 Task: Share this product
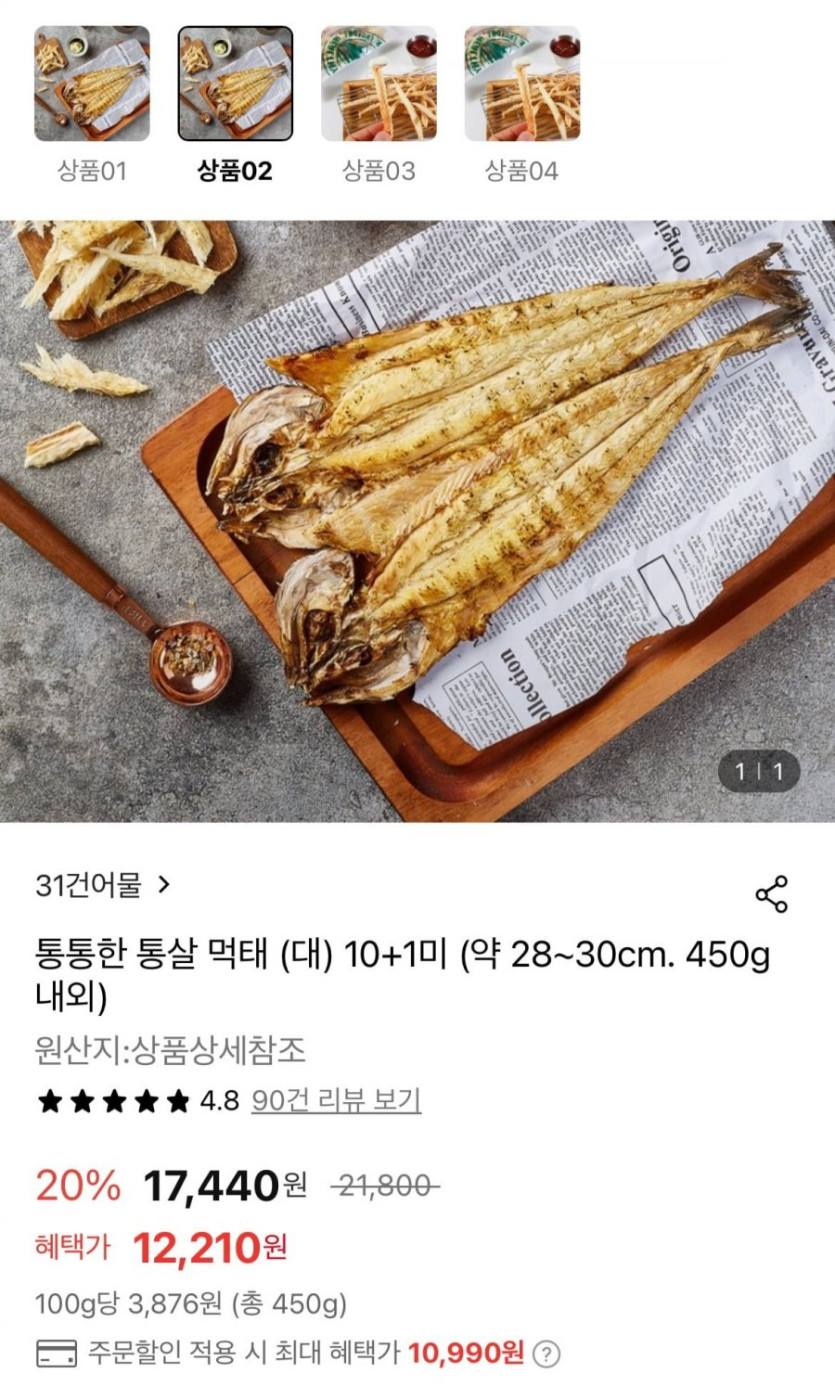(x=771, y=894)
